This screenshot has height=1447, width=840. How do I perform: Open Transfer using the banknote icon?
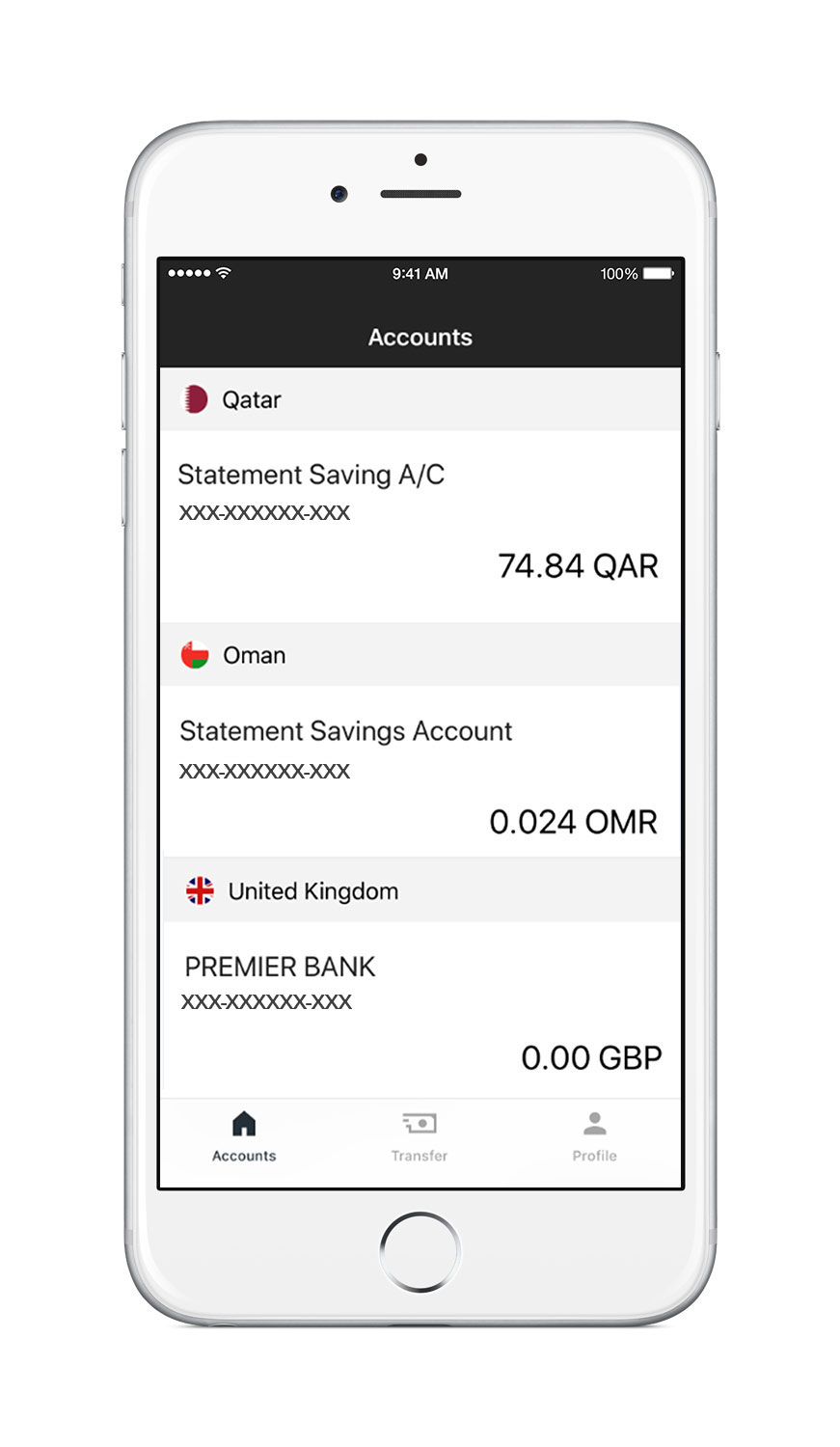420,1122
